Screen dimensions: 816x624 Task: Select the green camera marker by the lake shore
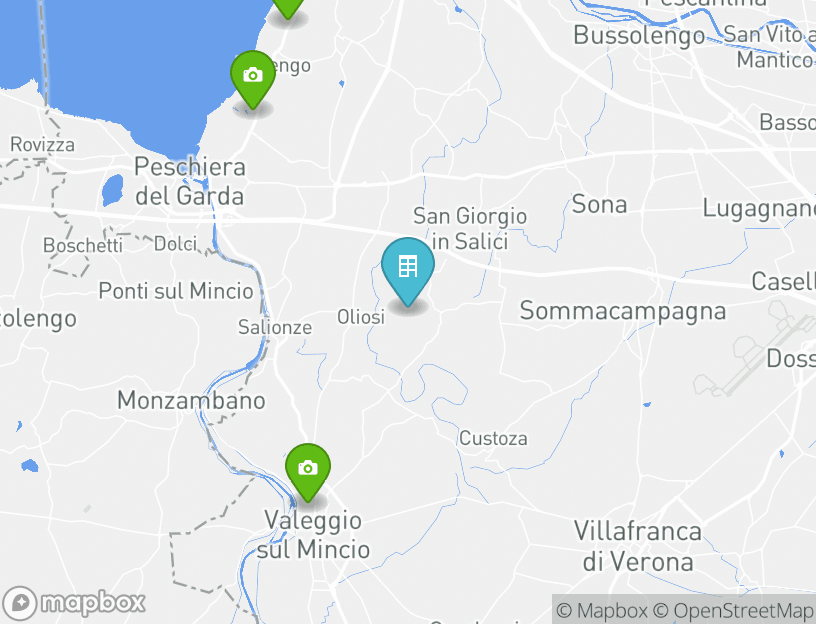coord(253,76)
